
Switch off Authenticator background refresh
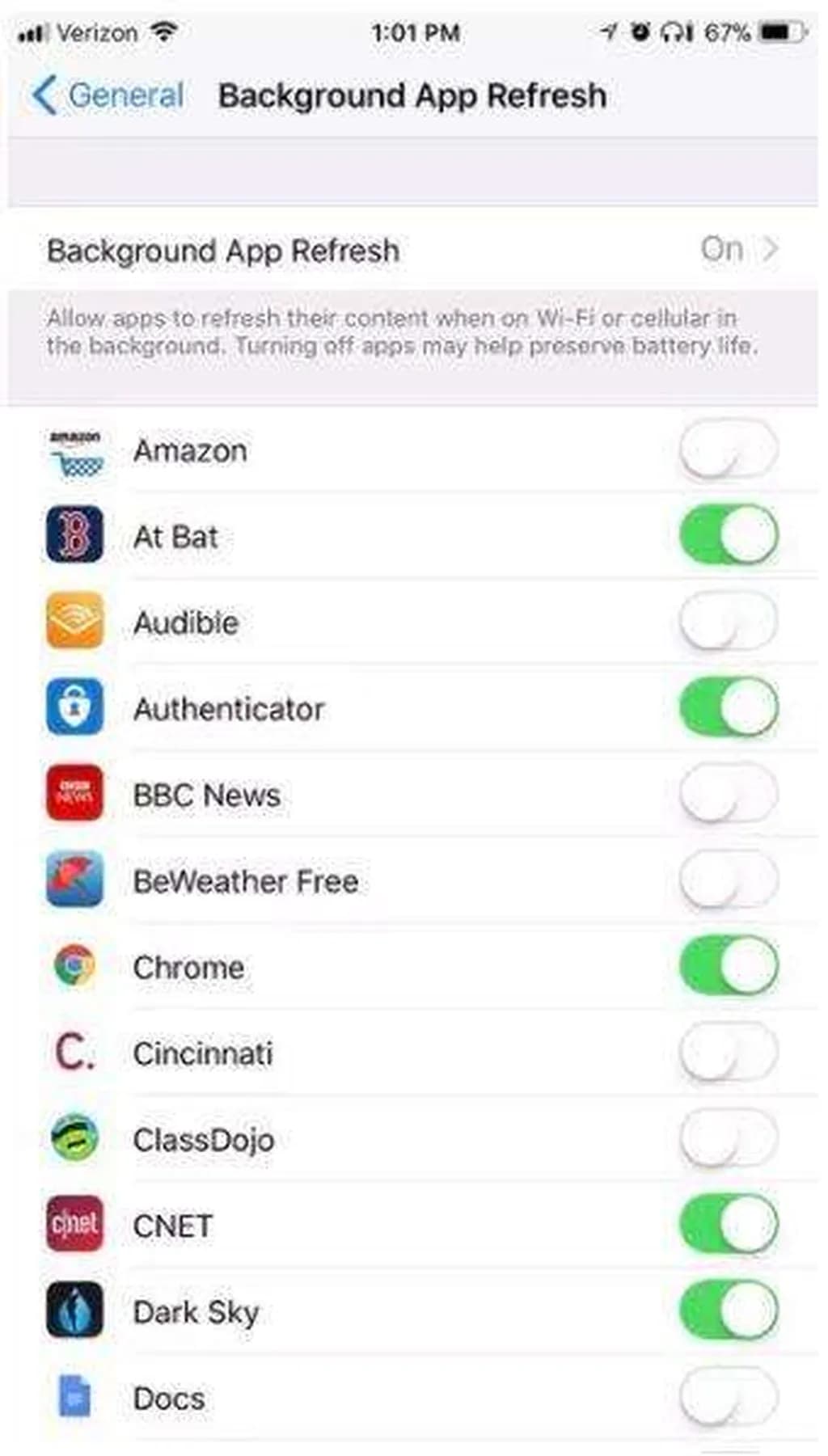728,707
